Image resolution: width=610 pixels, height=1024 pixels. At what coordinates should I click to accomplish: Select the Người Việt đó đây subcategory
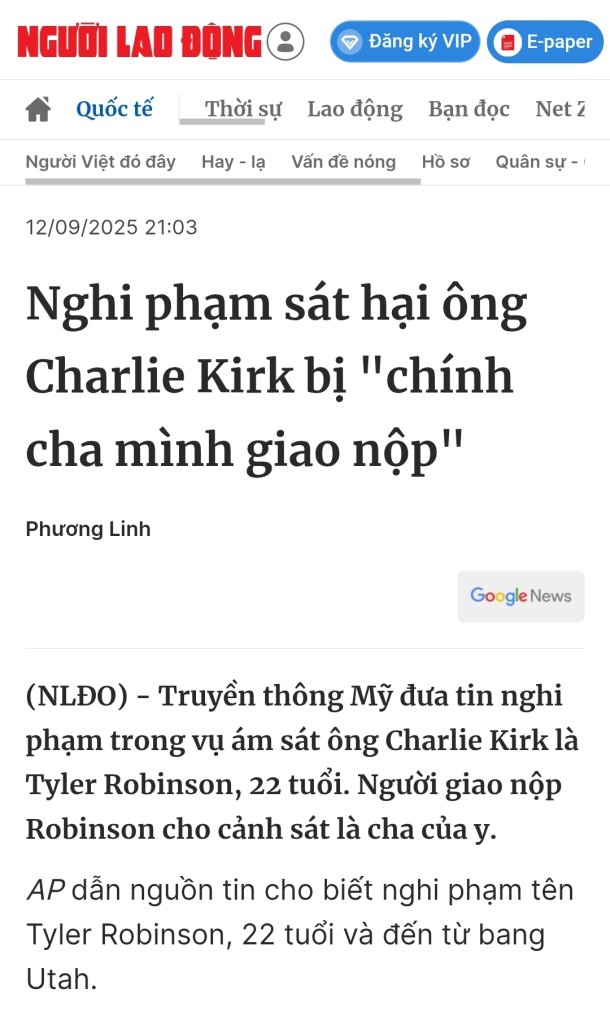[101, 162]
